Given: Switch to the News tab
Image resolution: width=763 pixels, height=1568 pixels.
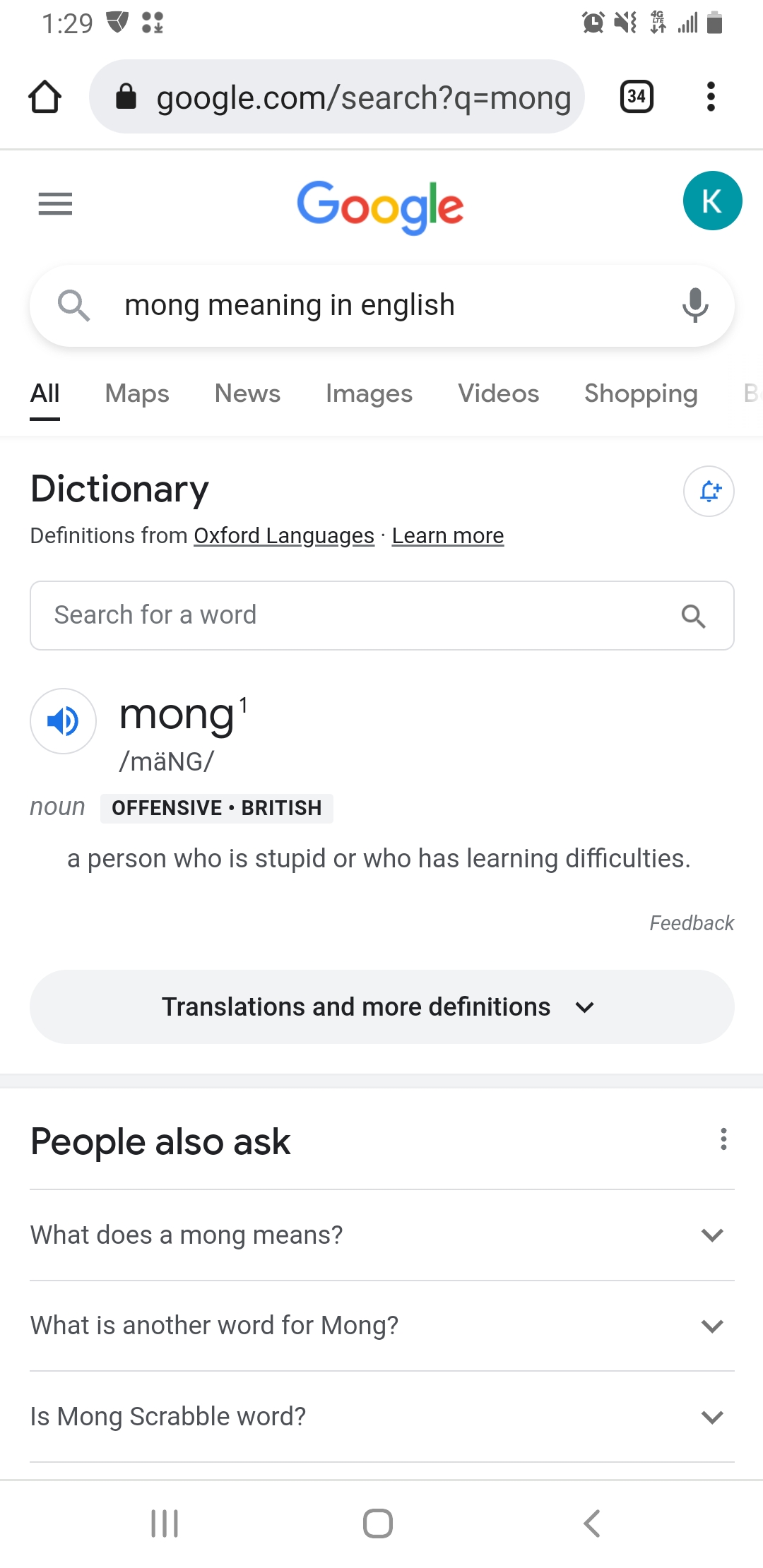Looking at the screenshot, I should coord(247,393).
